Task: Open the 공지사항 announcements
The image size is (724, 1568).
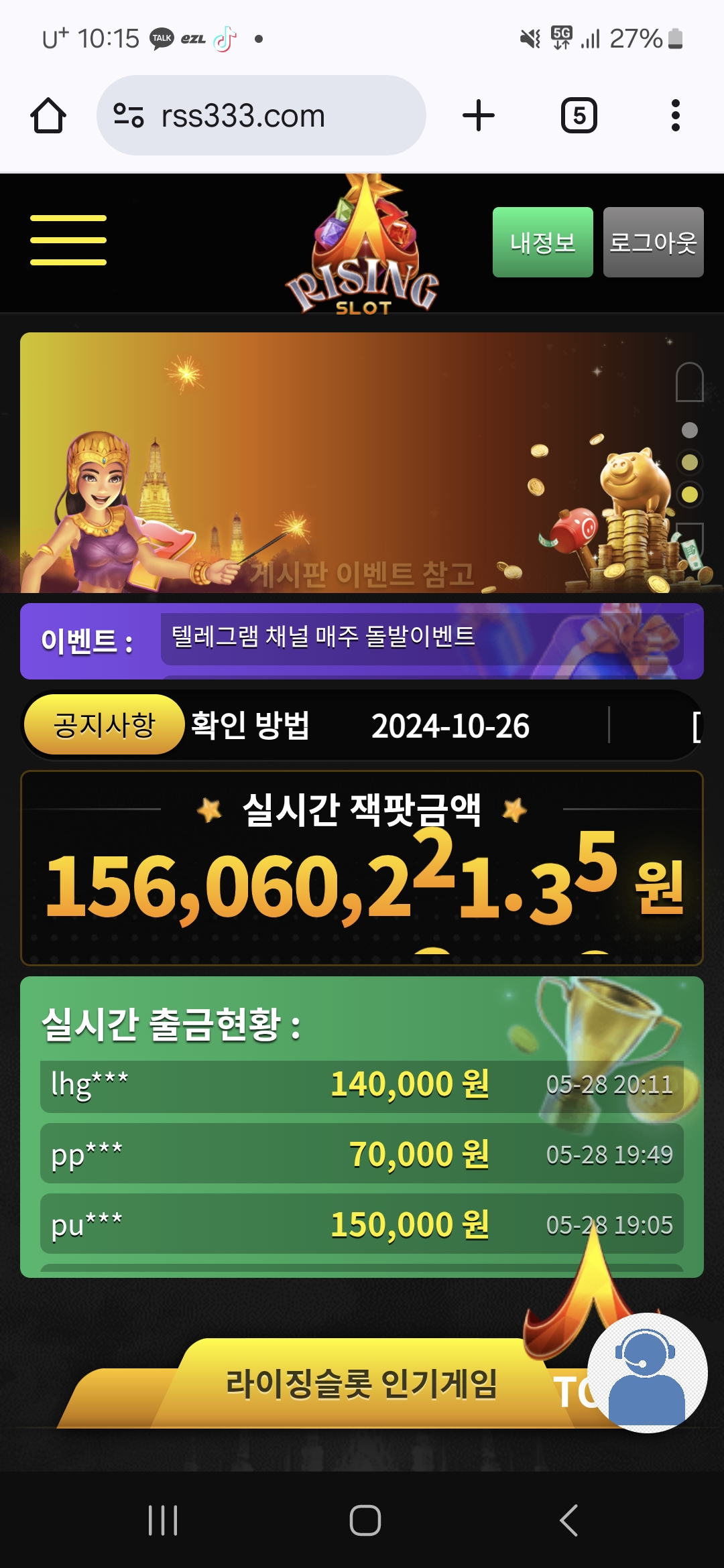Action: pos(104,725)
